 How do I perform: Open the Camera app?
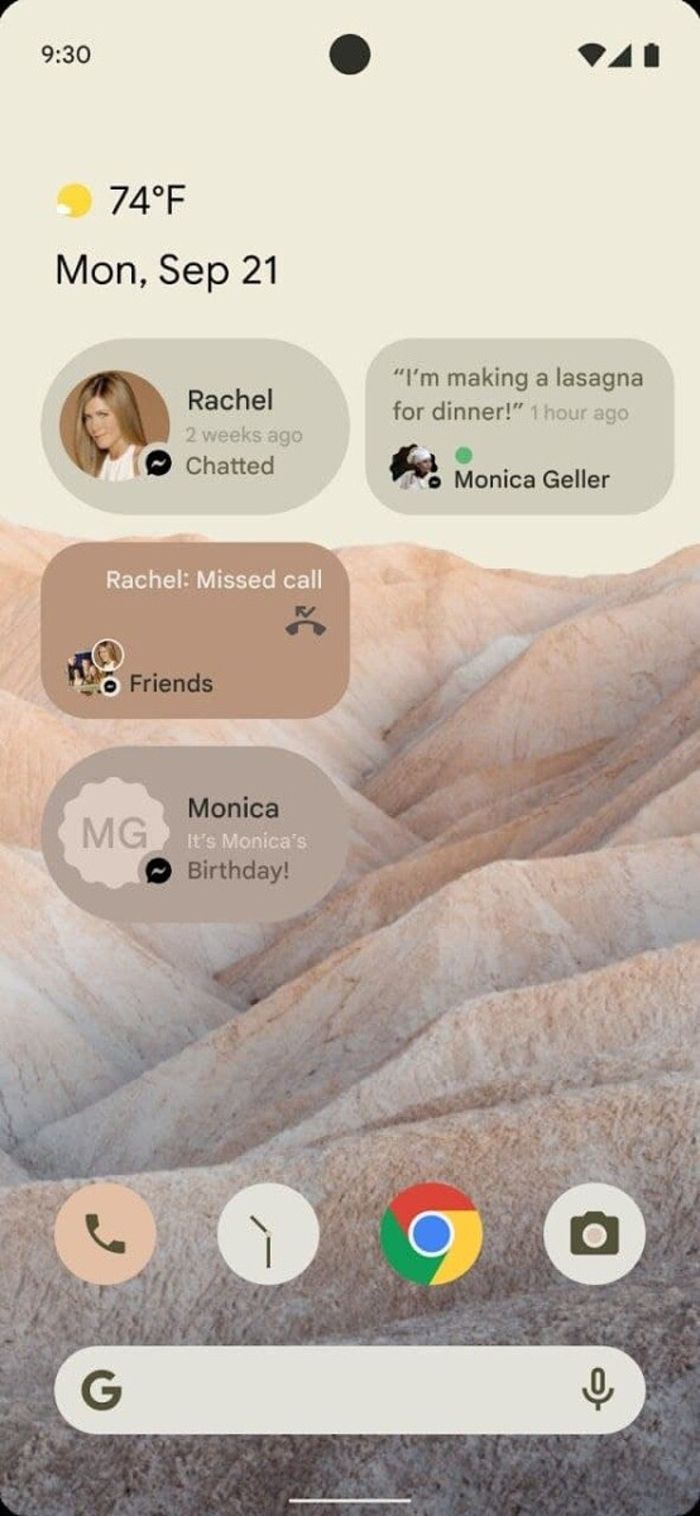point(594,1234)
